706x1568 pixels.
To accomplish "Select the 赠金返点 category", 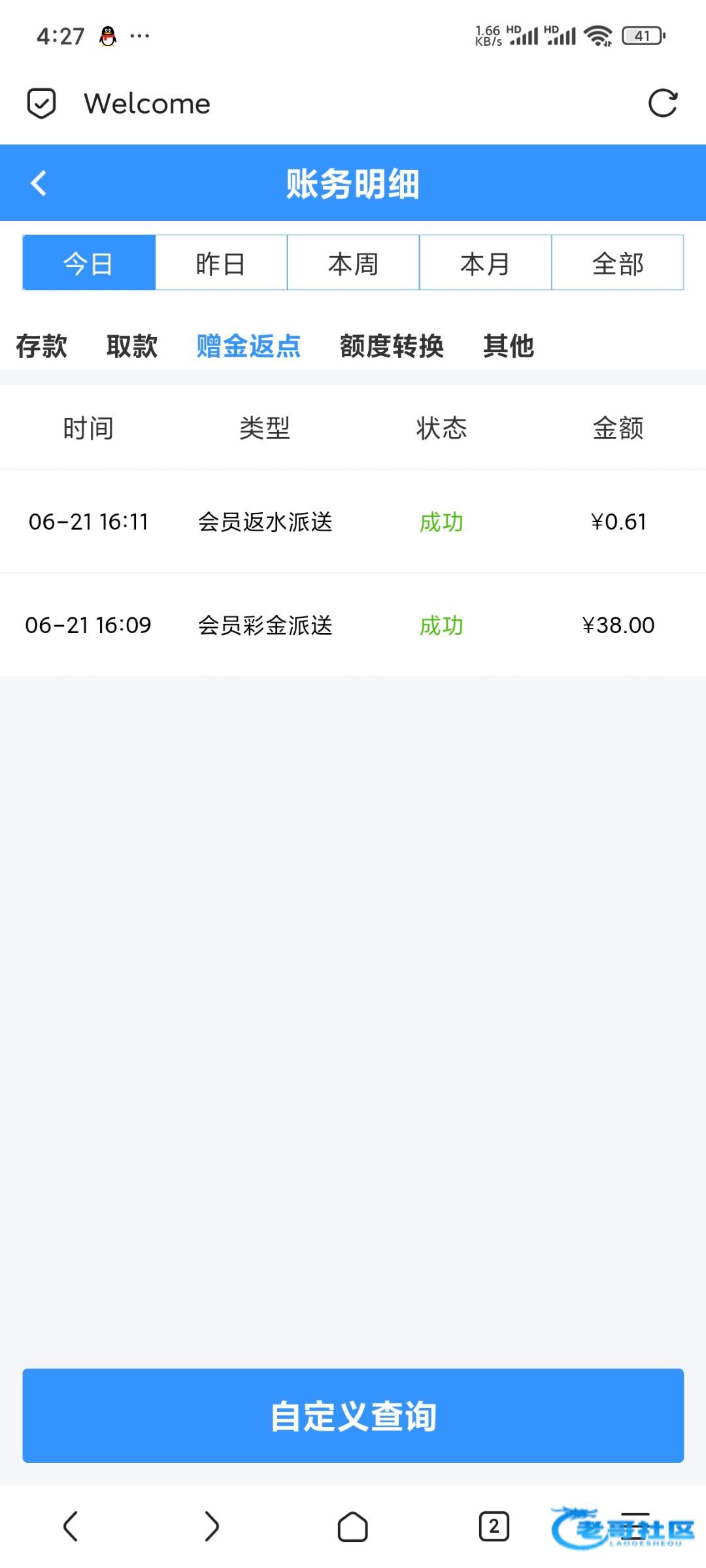I will point(248,346).
